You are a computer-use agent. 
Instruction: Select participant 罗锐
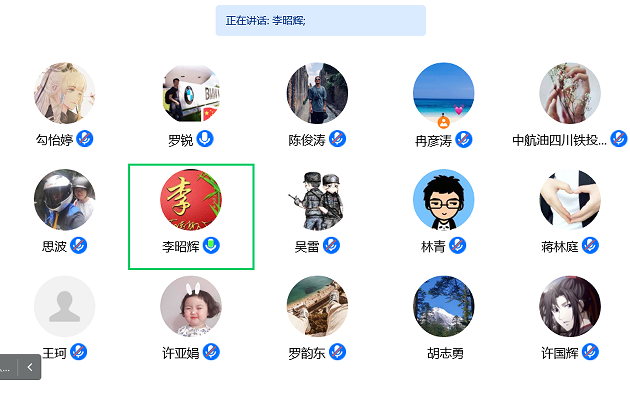[191, 95]
